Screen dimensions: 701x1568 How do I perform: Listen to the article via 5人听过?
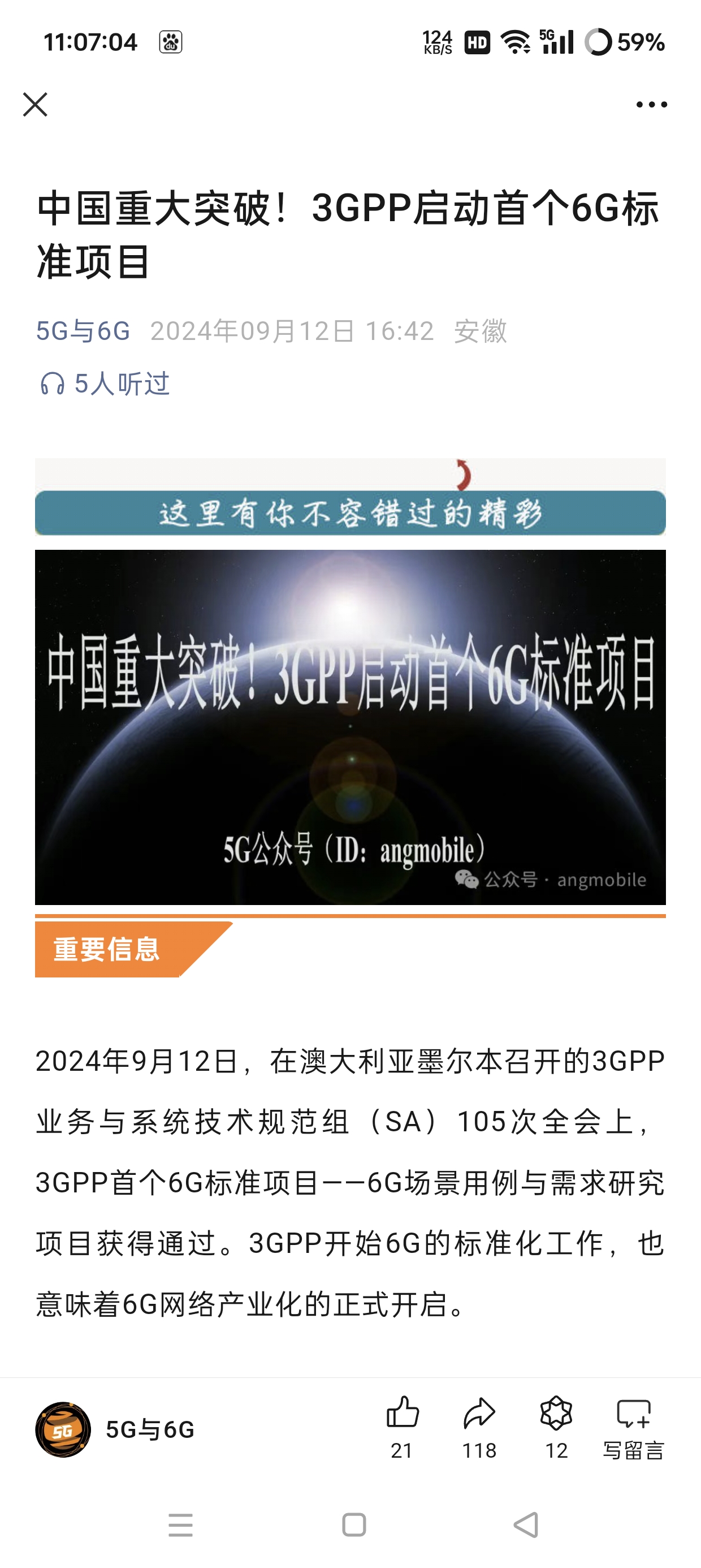point(105,384)
